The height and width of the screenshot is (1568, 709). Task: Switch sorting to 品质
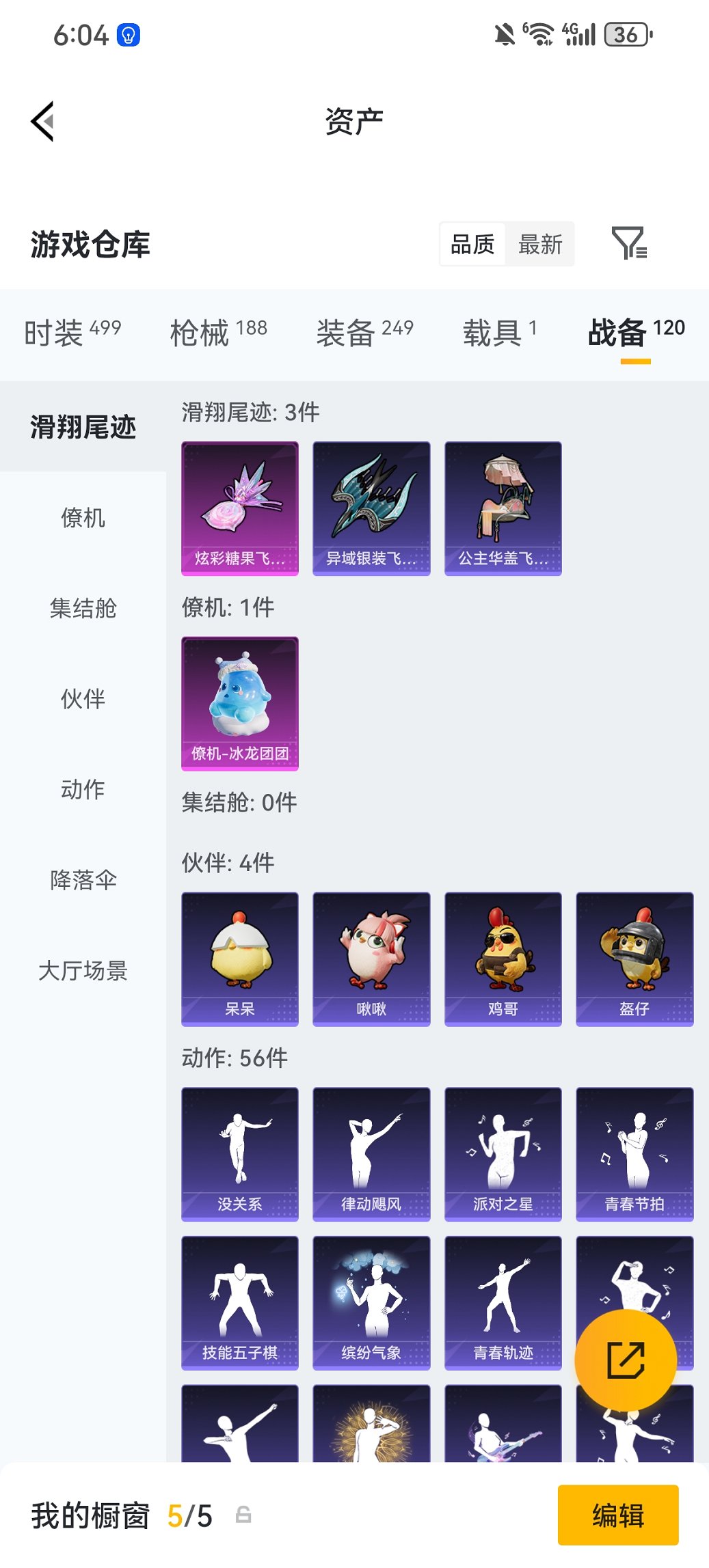click(474, 244)
